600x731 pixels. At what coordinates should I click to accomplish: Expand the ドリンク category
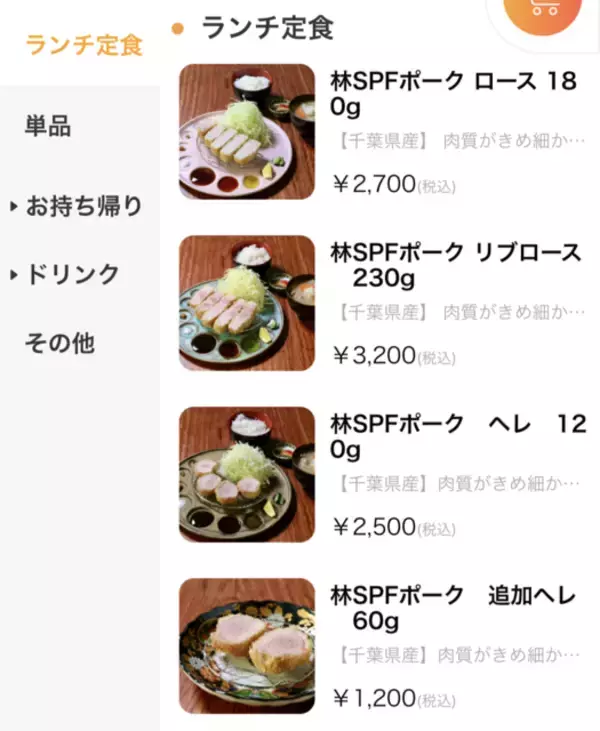tap(70, 274)
